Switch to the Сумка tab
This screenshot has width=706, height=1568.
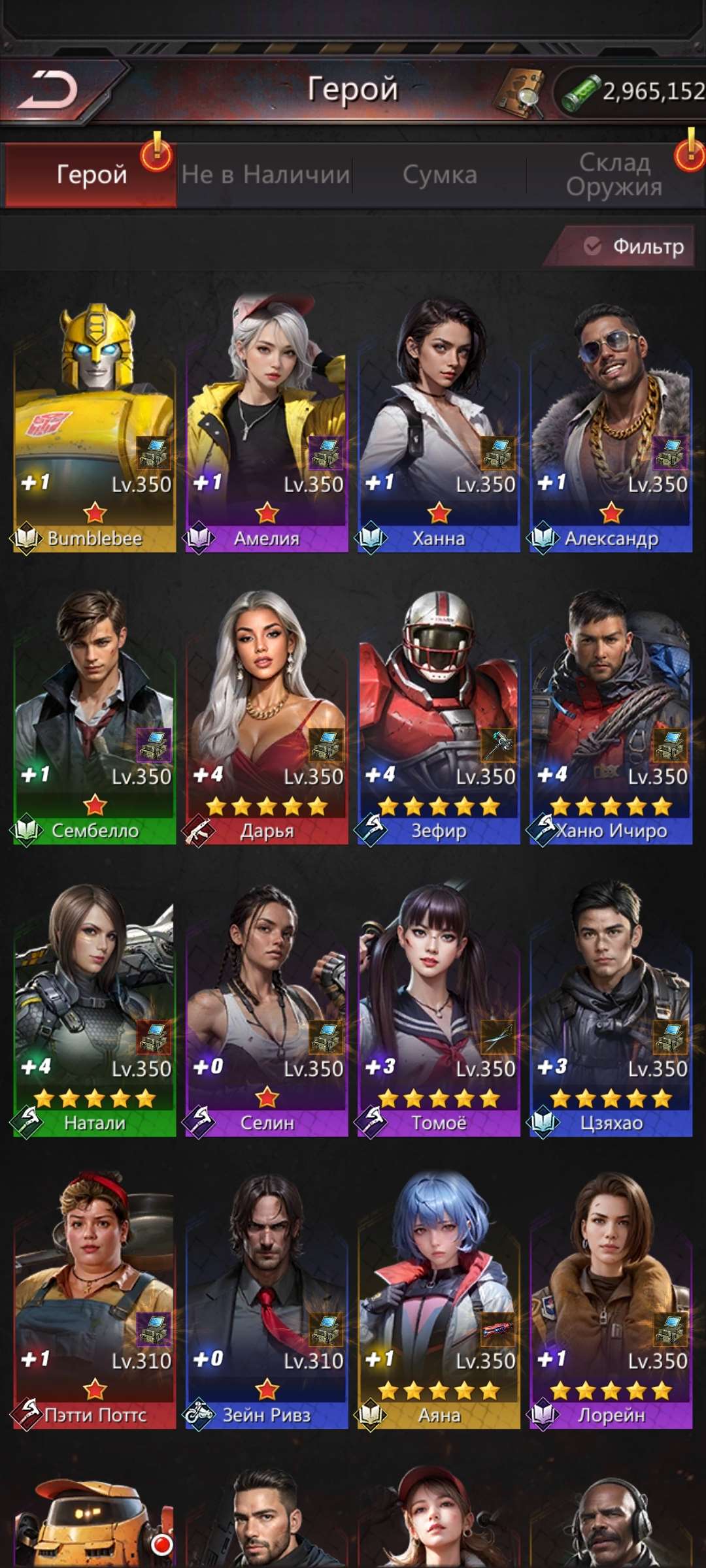tap(440, 174)
